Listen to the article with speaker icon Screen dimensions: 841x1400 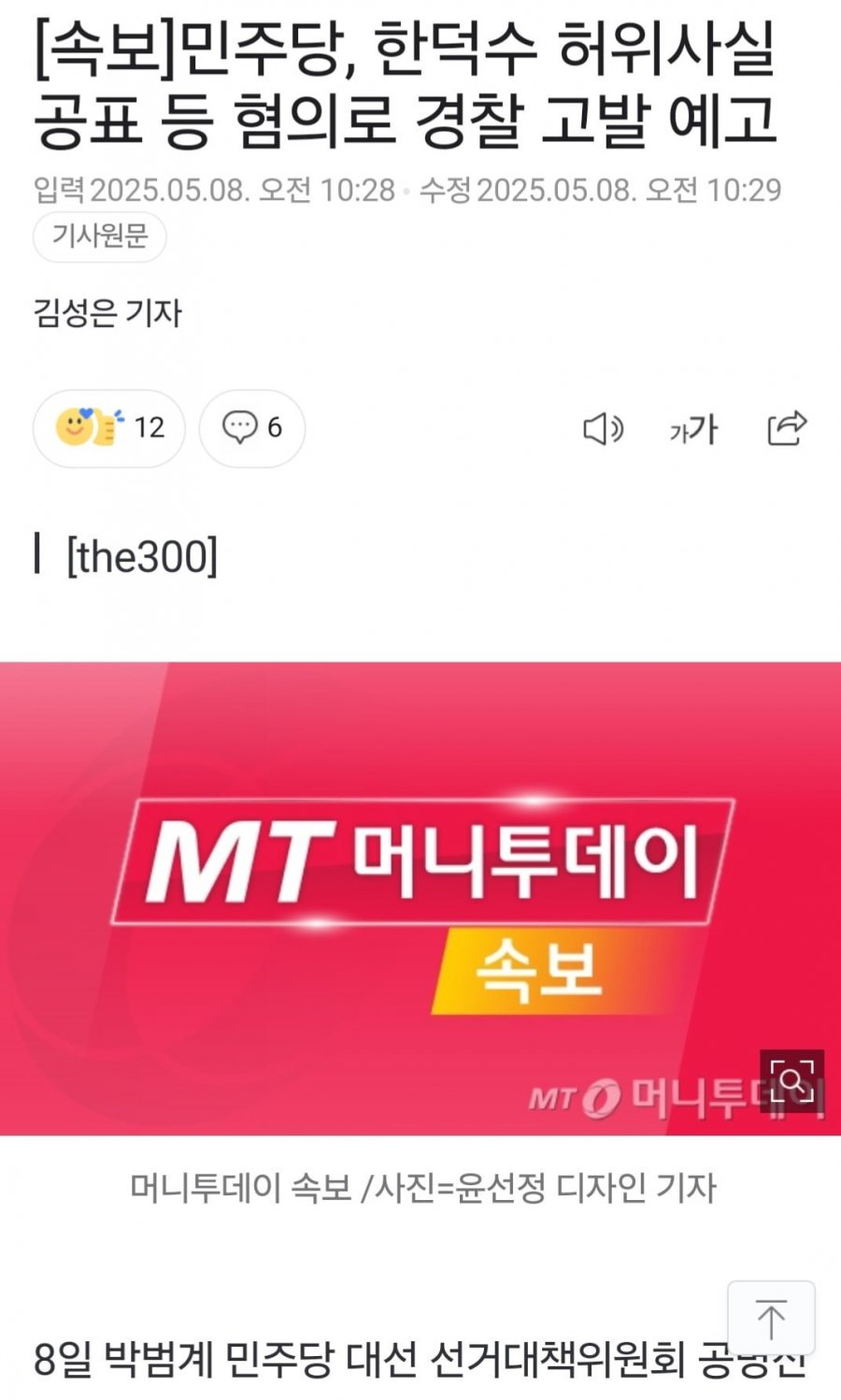click(x=603, y=429)
